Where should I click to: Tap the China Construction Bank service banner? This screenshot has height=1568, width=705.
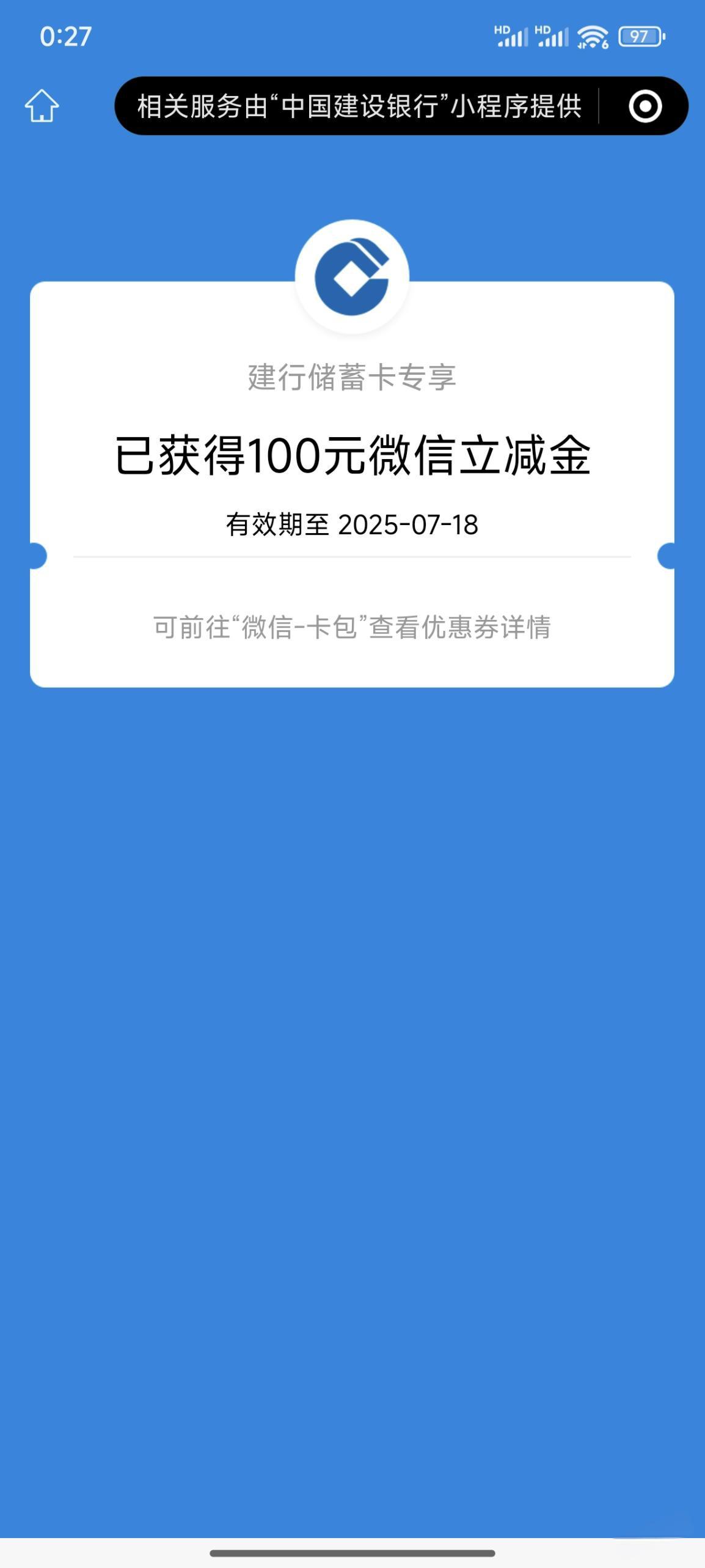359,106
